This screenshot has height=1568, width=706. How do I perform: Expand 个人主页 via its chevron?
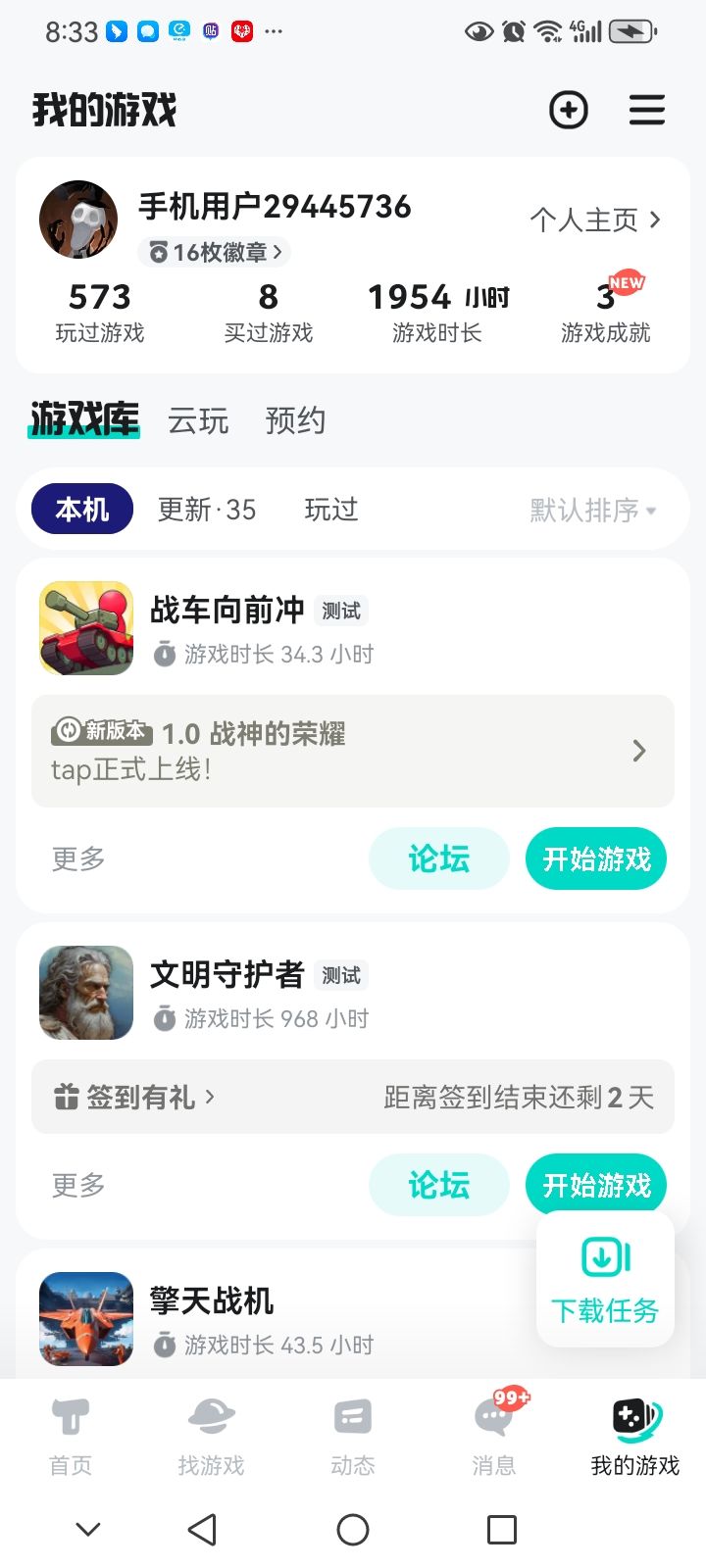655,220
